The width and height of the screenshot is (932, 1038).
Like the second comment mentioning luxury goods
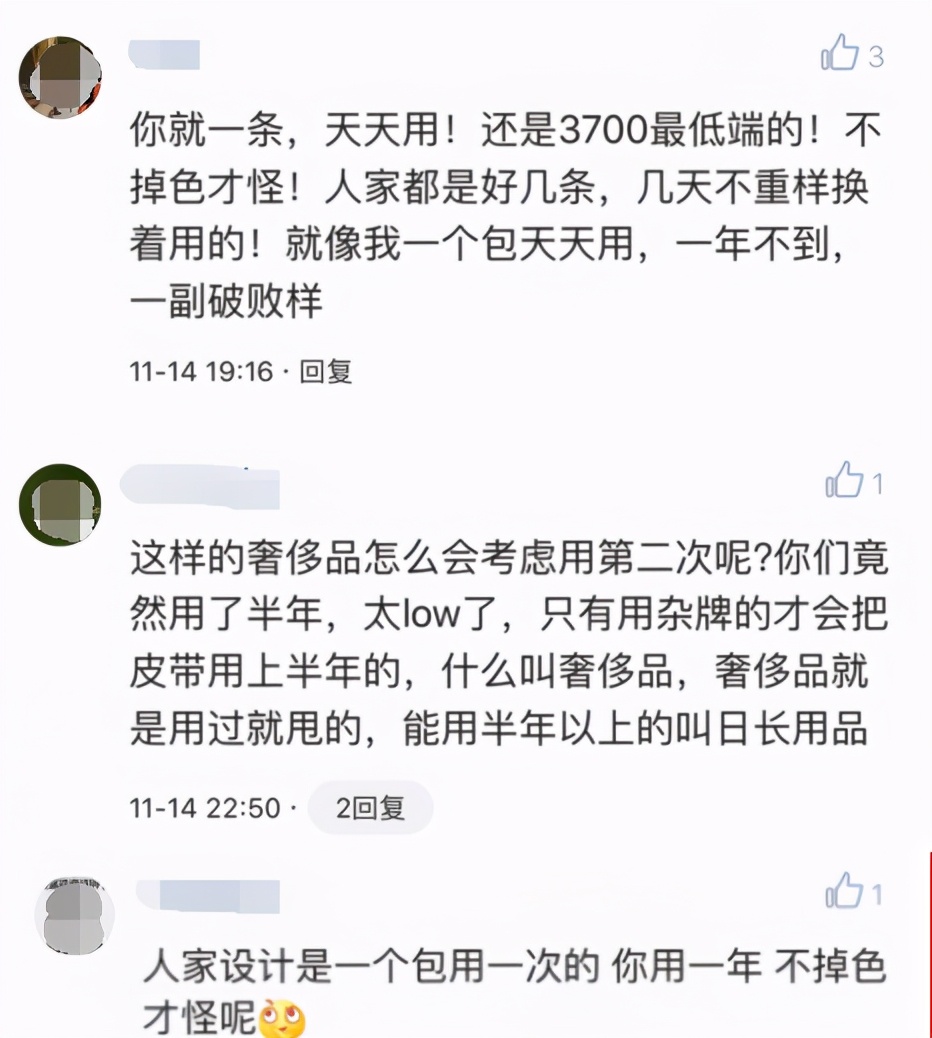click(843, 483)
